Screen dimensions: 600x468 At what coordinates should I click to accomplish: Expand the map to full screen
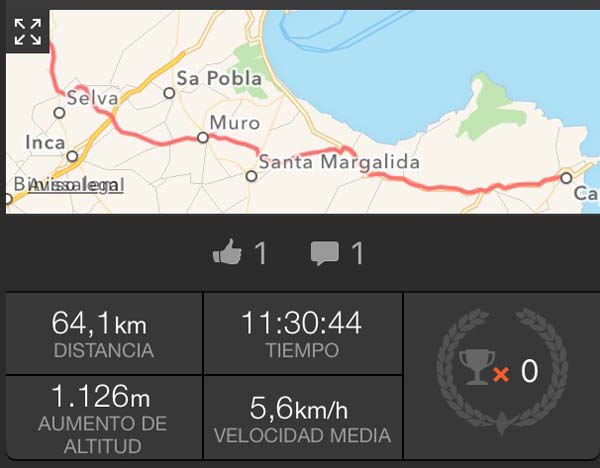[x=28, y=32]
